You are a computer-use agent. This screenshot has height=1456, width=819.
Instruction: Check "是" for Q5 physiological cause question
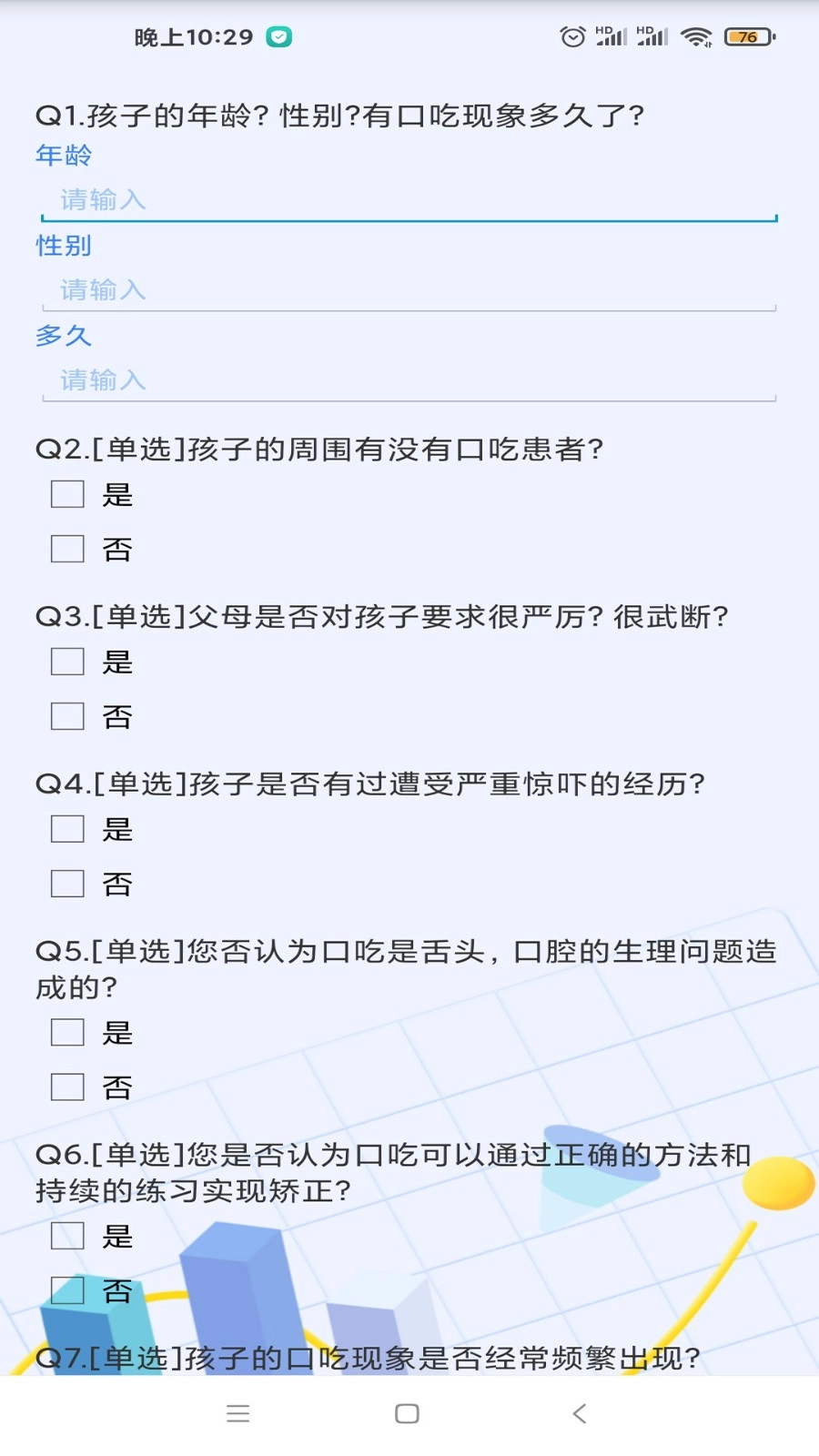pos(66,1033)
